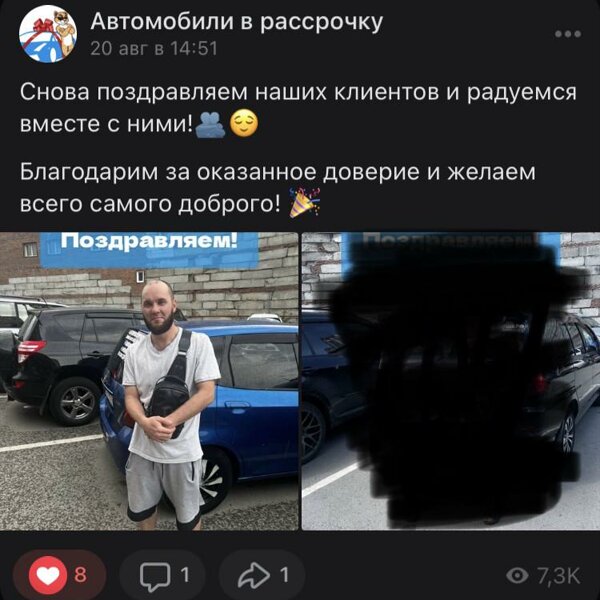Open comments on this post
The width and height of the screenshot is (600, 600).
[x=162, y=575]
